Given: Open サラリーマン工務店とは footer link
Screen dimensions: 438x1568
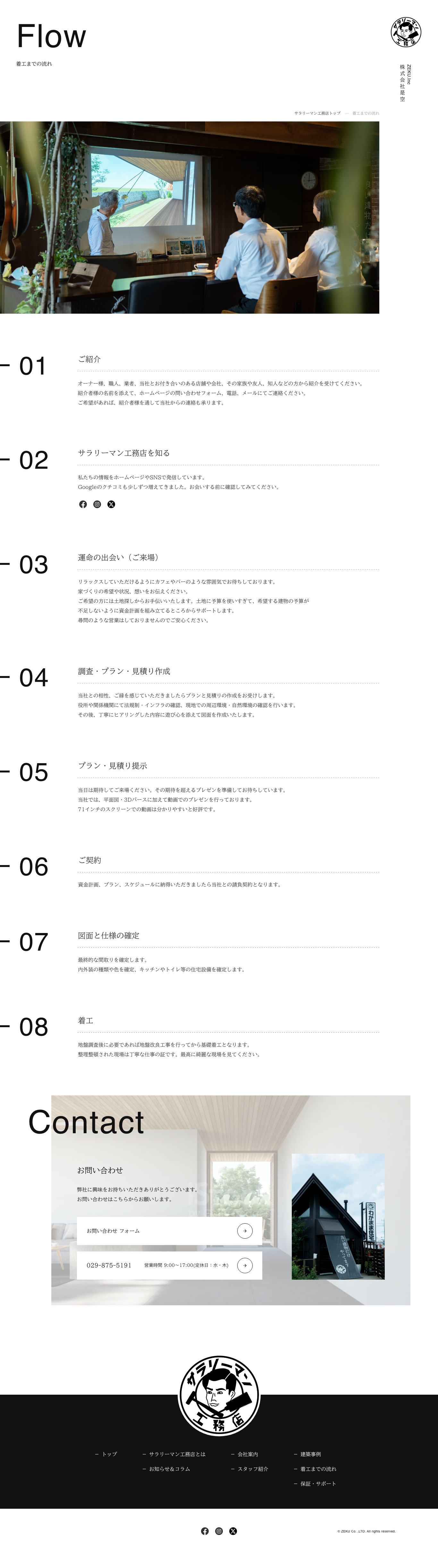Looking at the screenshot, I should click(x=177, y=1454).
